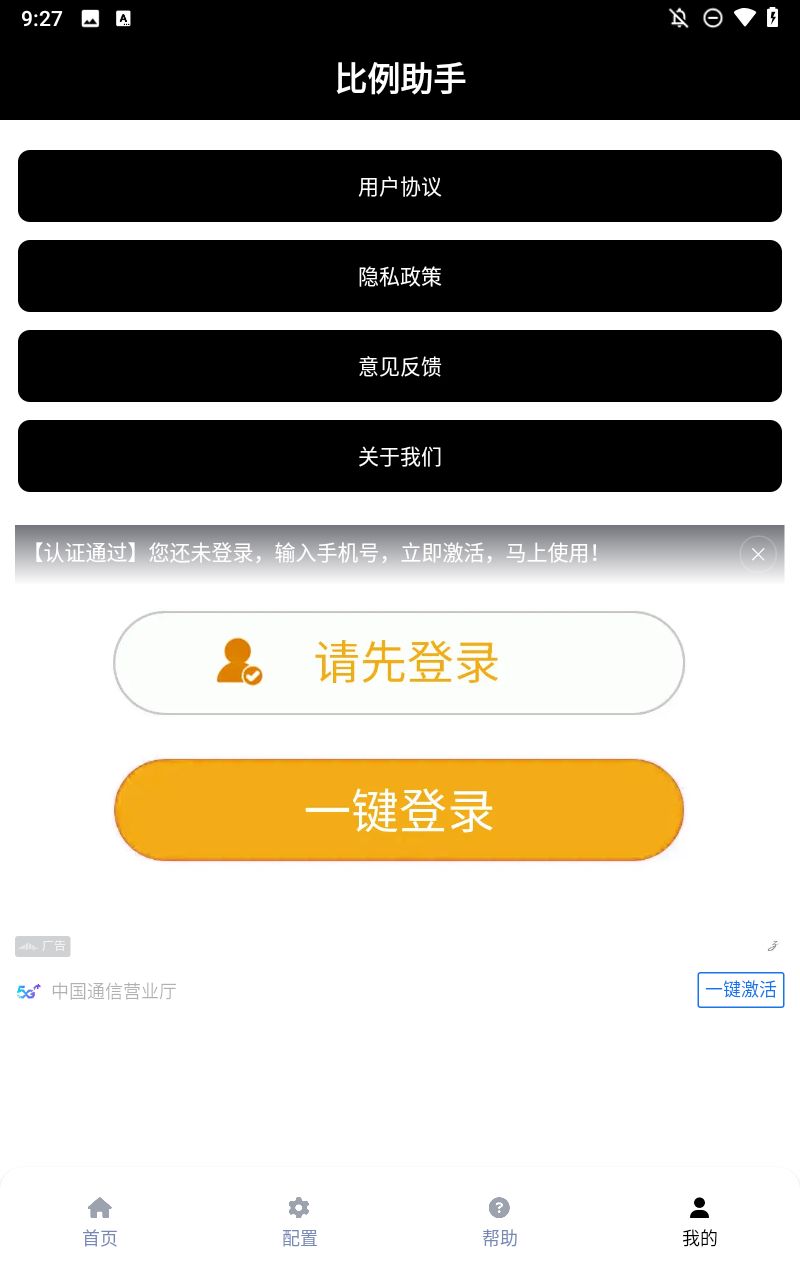Tap the 请先登录 login button

pyautogui.click(x=399, y=663)
